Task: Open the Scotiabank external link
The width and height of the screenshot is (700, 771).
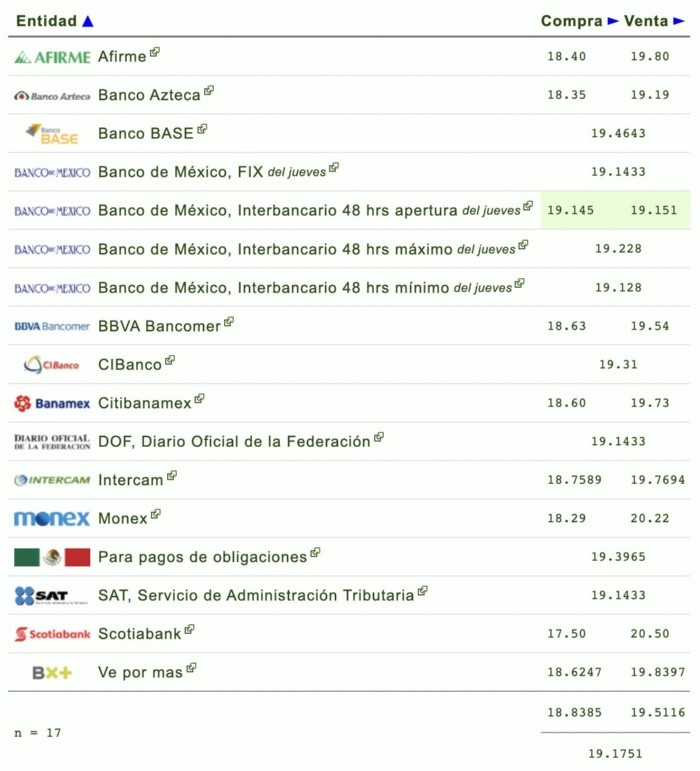Action: coord(190,630)
